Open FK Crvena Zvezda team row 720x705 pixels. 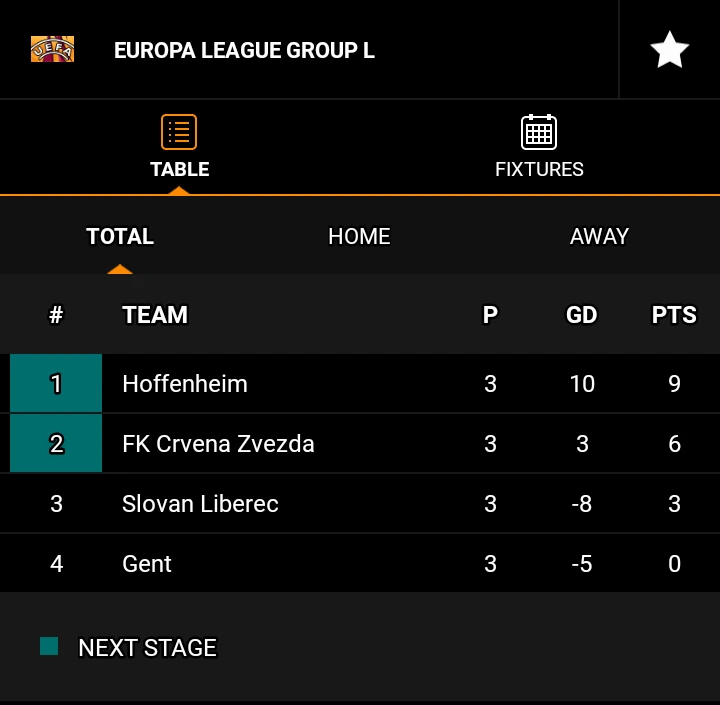(218, 444)
